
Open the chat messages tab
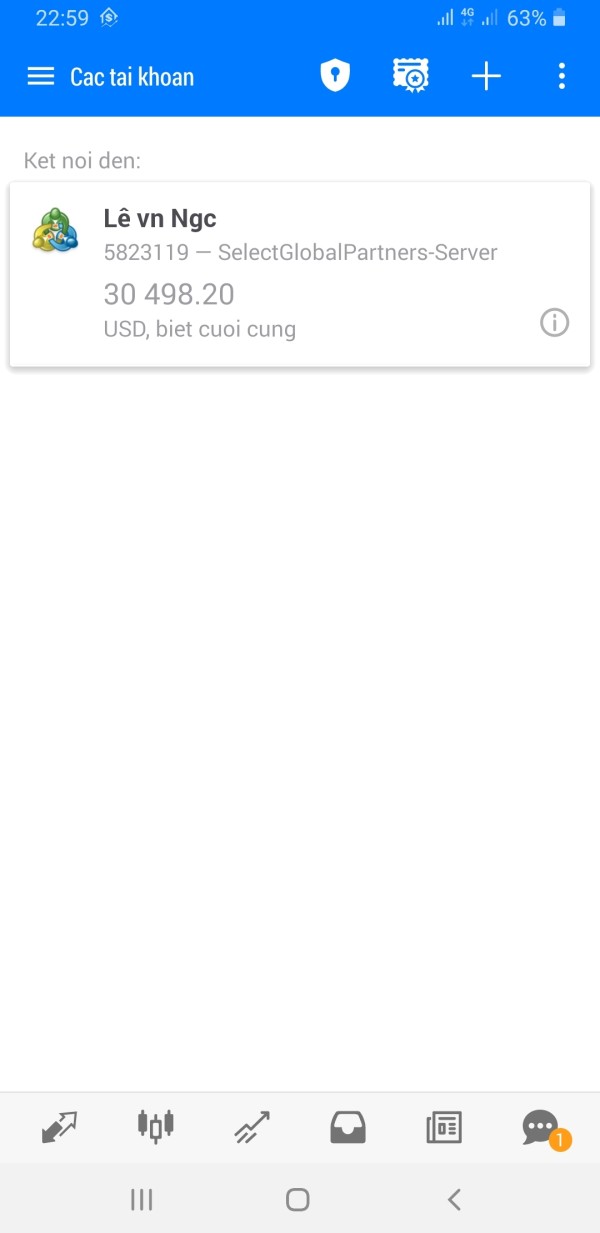point(541,1128)
